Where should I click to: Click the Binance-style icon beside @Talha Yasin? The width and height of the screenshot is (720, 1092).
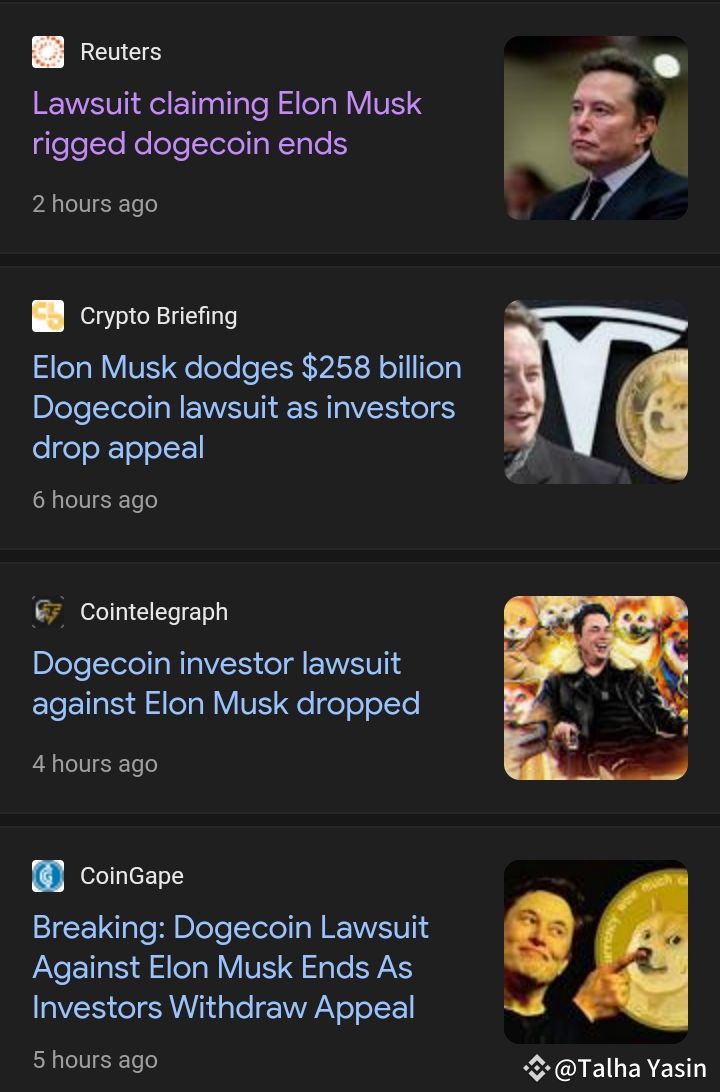coord(538,1068)
